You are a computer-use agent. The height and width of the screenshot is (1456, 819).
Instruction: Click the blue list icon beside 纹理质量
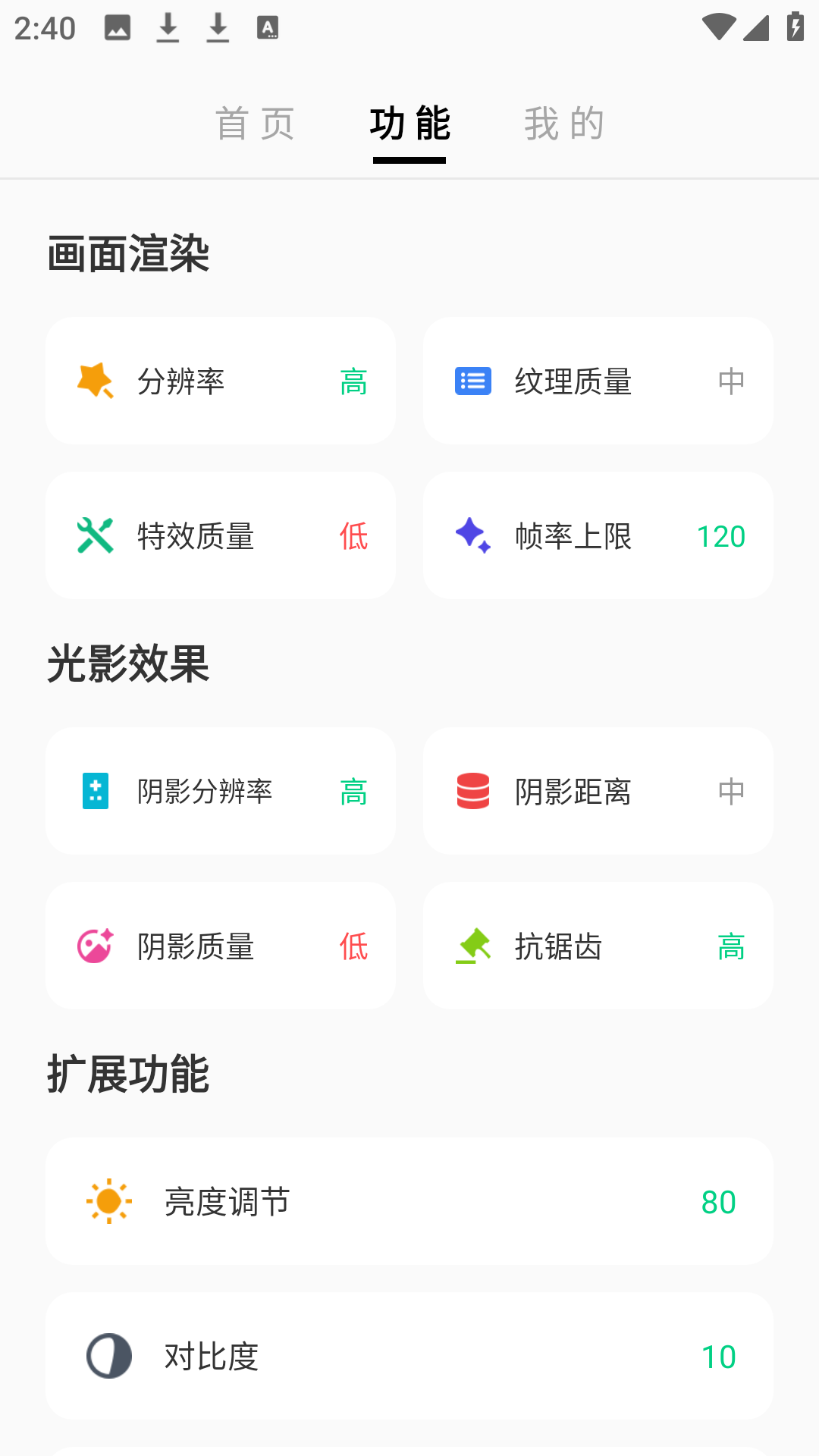[x=472, y=381]
